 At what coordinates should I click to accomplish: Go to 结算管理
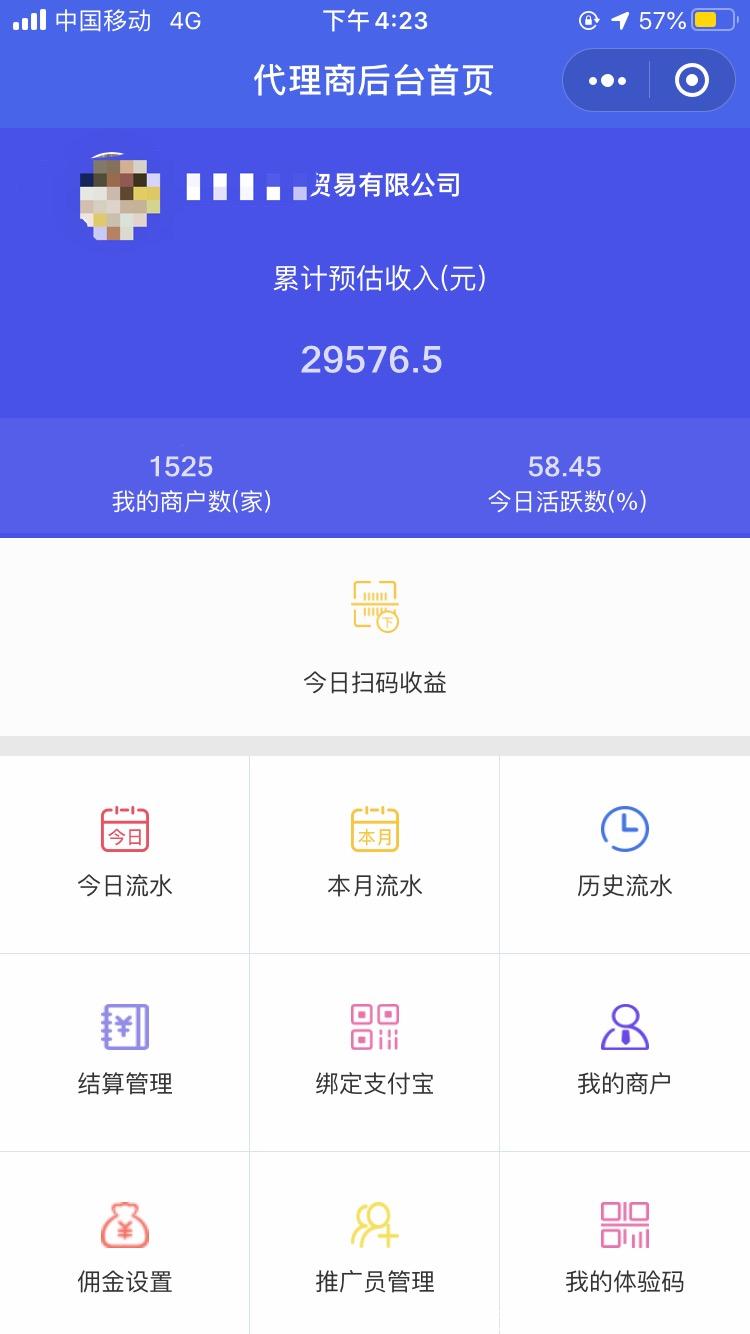click(x=125, y=1052)
